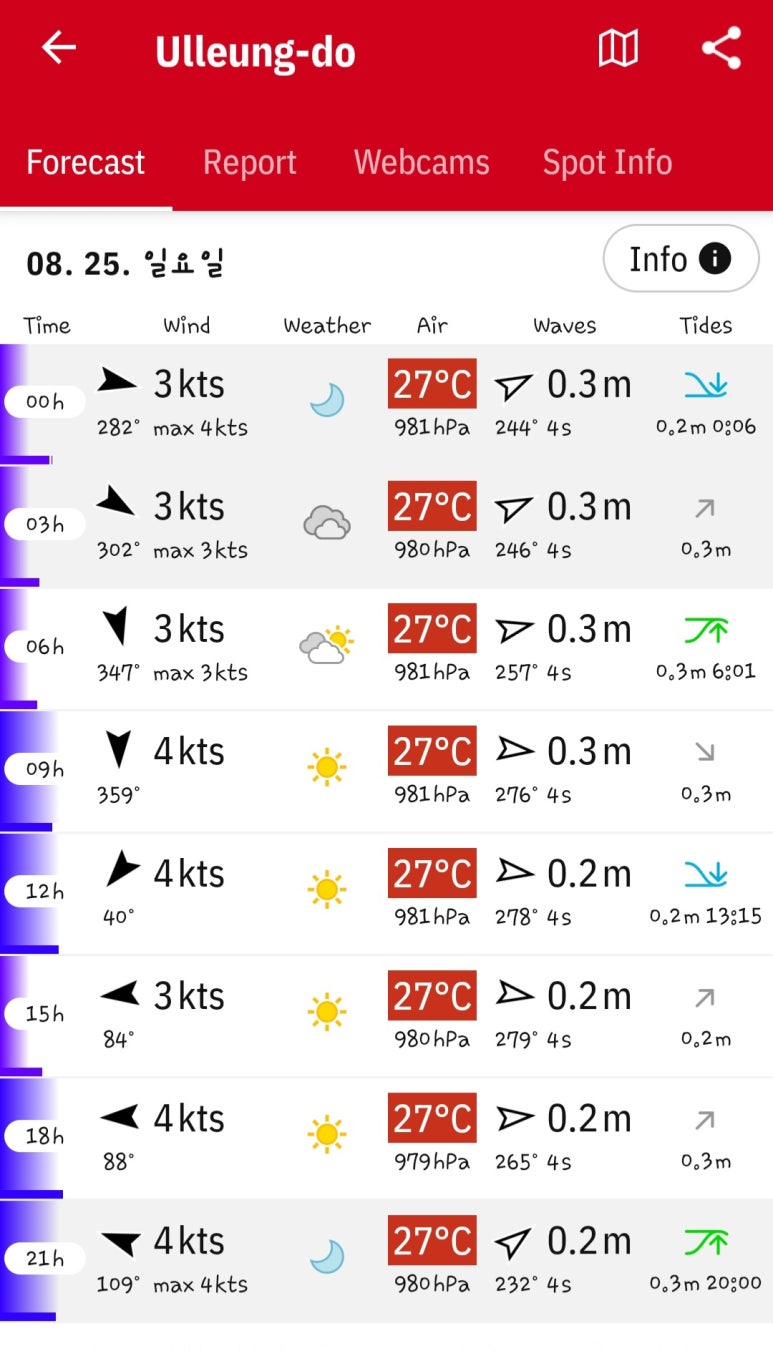Share the Ulleung-do forecast
773x1351 pixels.
click(721, 48)
